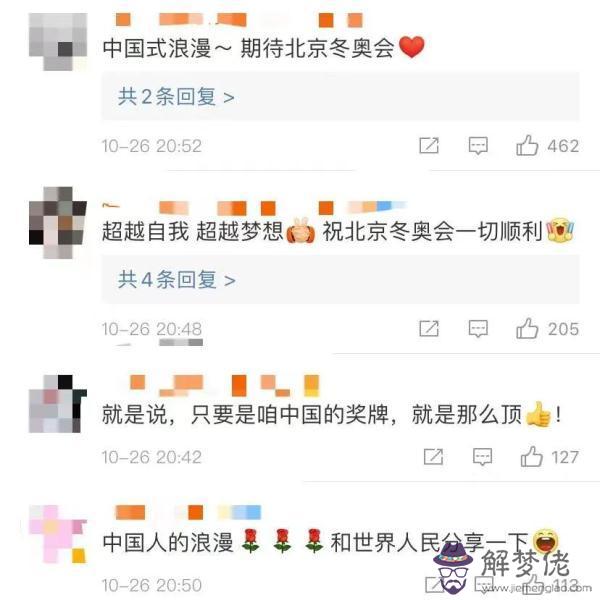Like the 超越自我 超越梦想 comment
The image size is (600, 600).
click(x=527, y=328)
